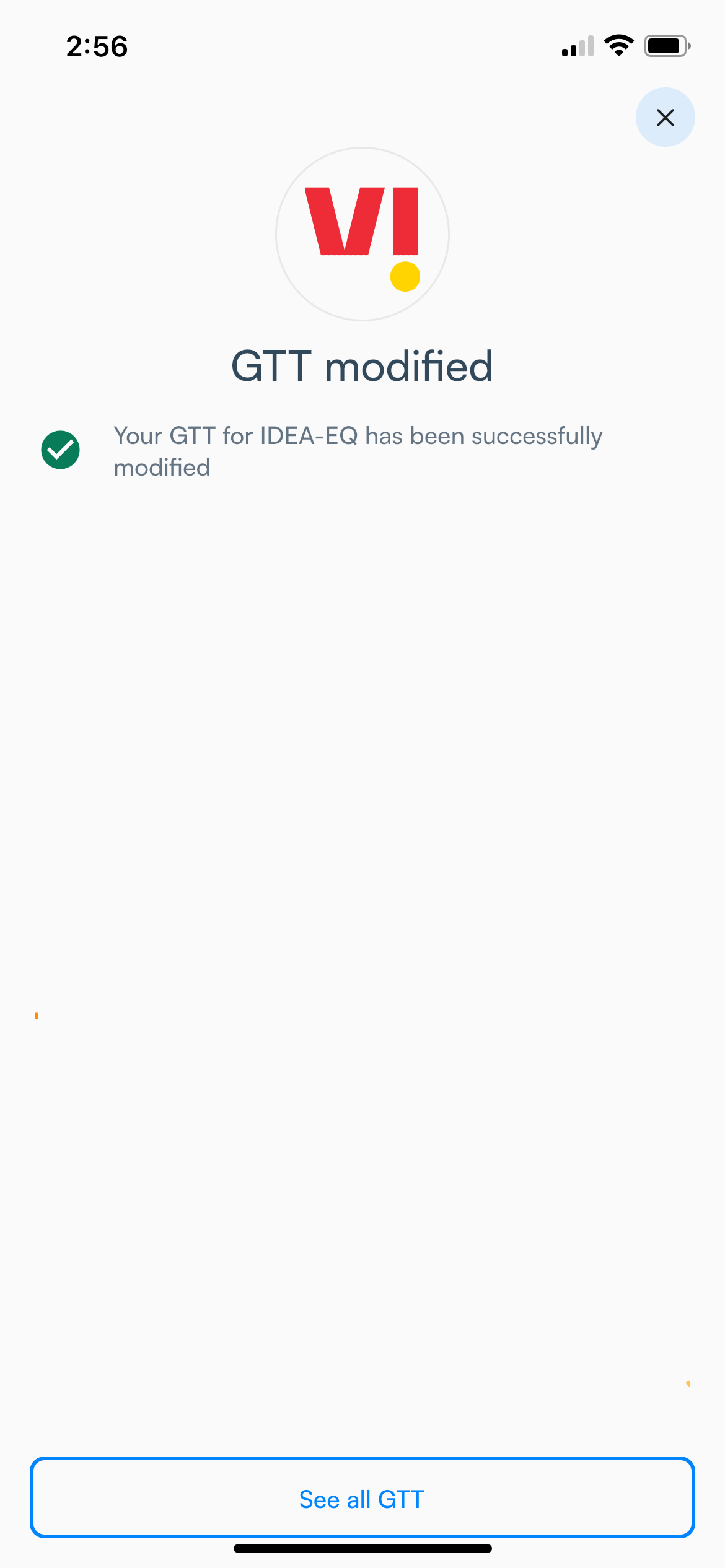Close the GTT modified confirmation
This screenshot has height=1568, width=725.
pyautogui.click(x=665, y=117)
